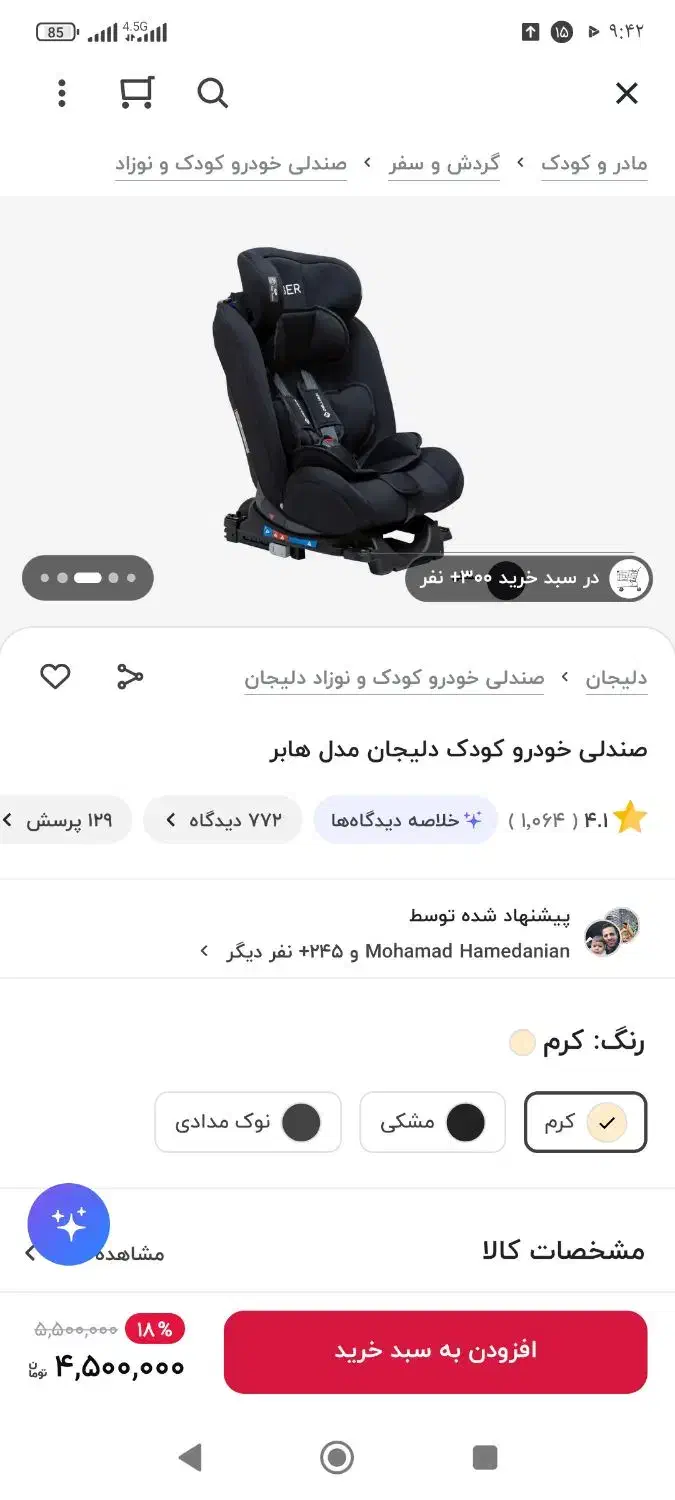The height and width of the screenshot is (1500, 675).
Task: Tap افزودن به سبد خرید button
Action: 435,1351
